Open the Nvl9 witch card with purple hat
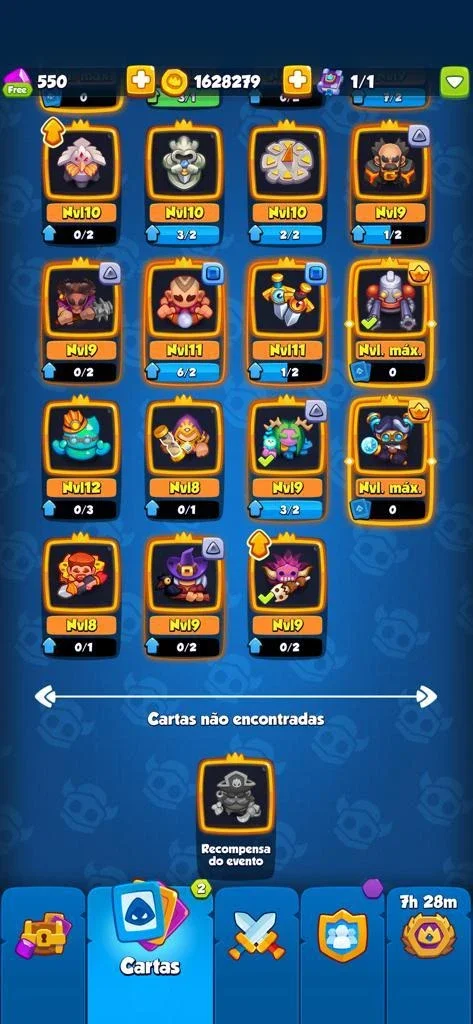Image resolution: width=473 pixels, height=1024 pixels. (185, 596)
